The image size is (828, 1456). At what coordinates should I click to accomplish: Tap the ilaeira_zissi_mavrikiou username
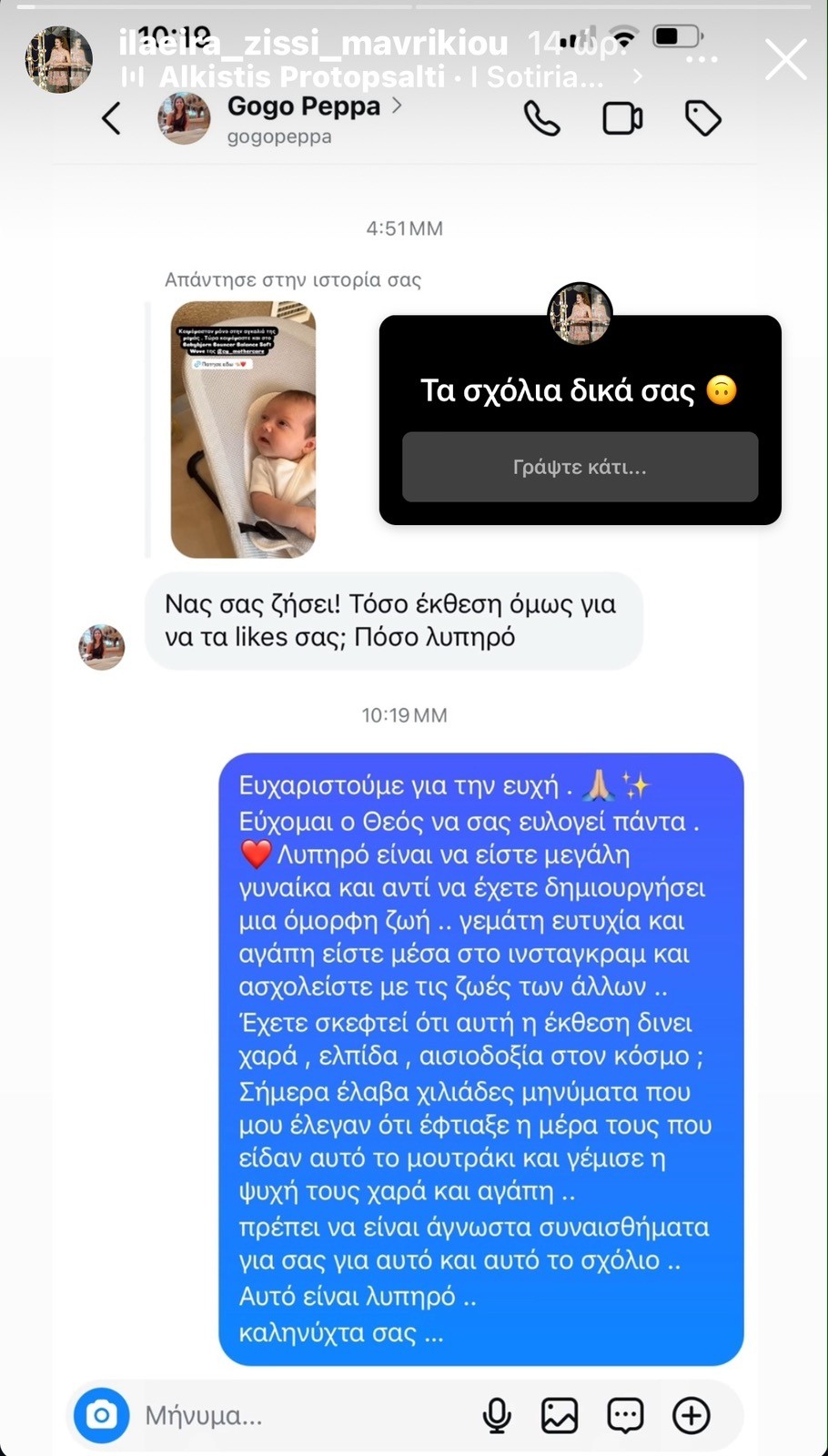pyautogui.click(x=313, y=43)
